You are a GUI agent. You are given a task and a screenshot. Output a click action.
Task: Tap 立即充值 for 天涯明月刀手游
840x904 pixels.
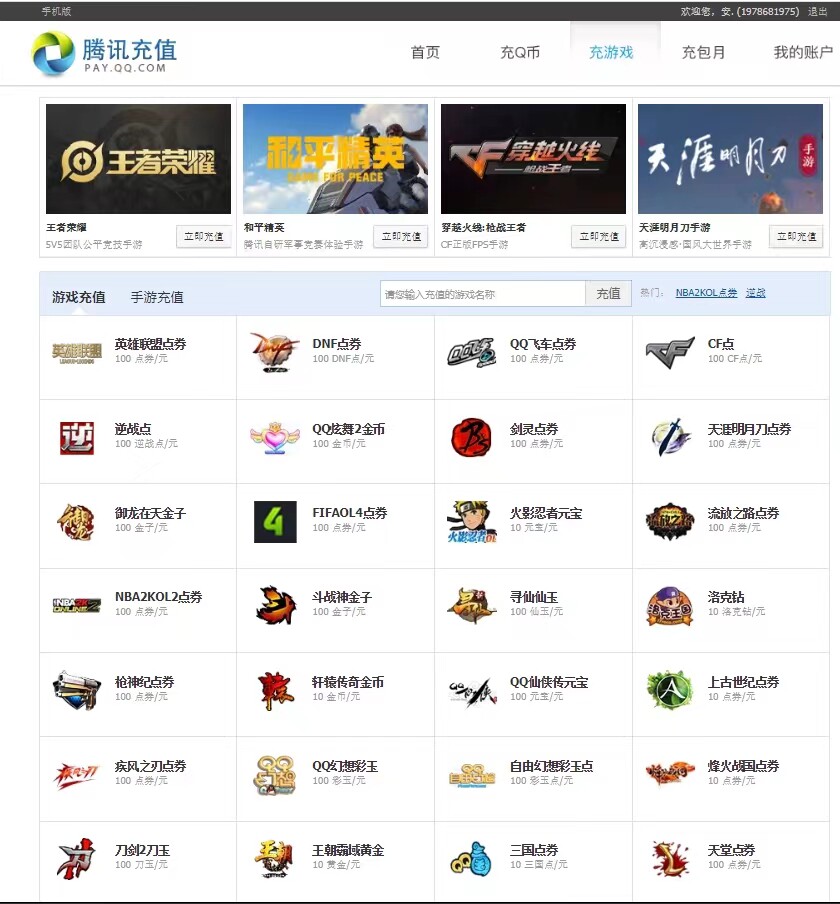click(x=796, y=237)
